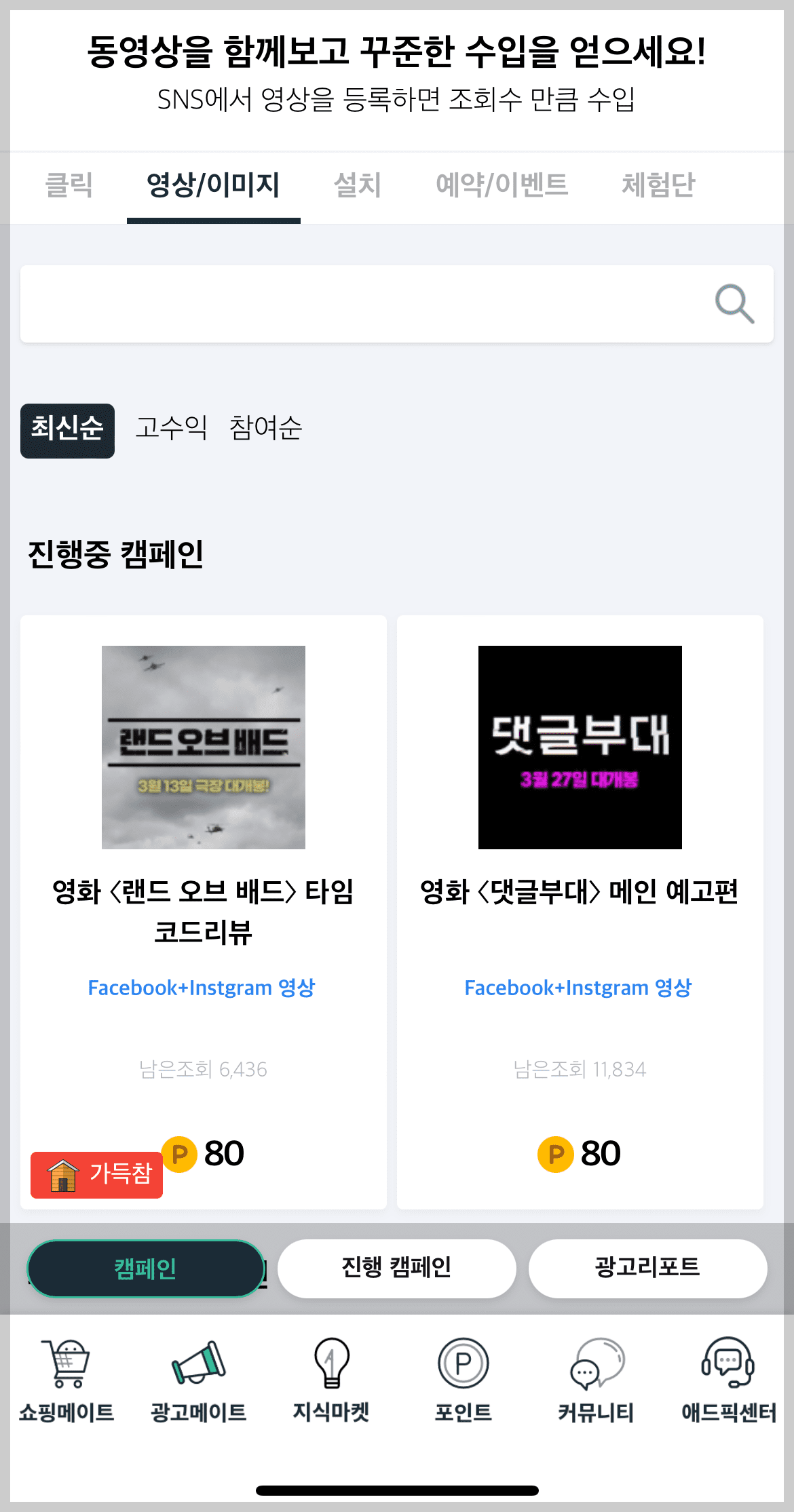This screenshot has width=794, height=1512.
Task: Select 최신순 sorting option
Action: pos(67,429)
